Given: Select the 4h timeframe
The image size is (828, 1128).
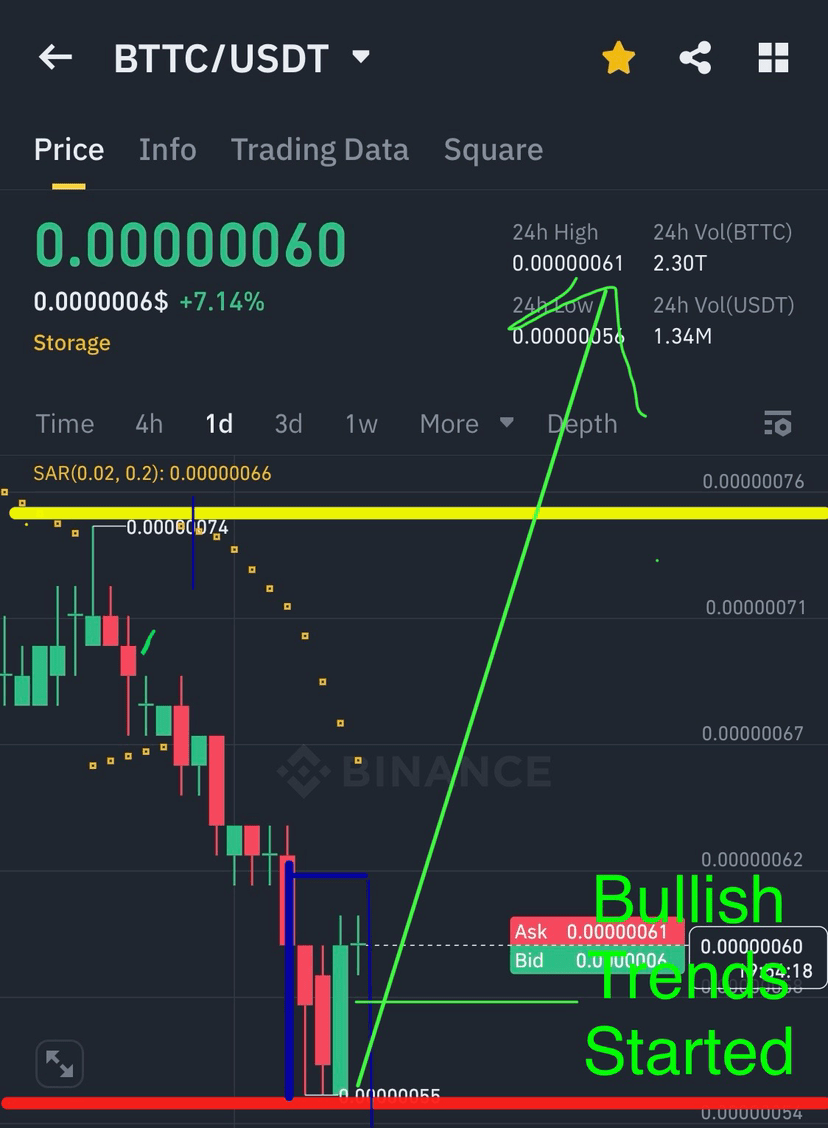Looking at the screenshot, I should (148, 424).
